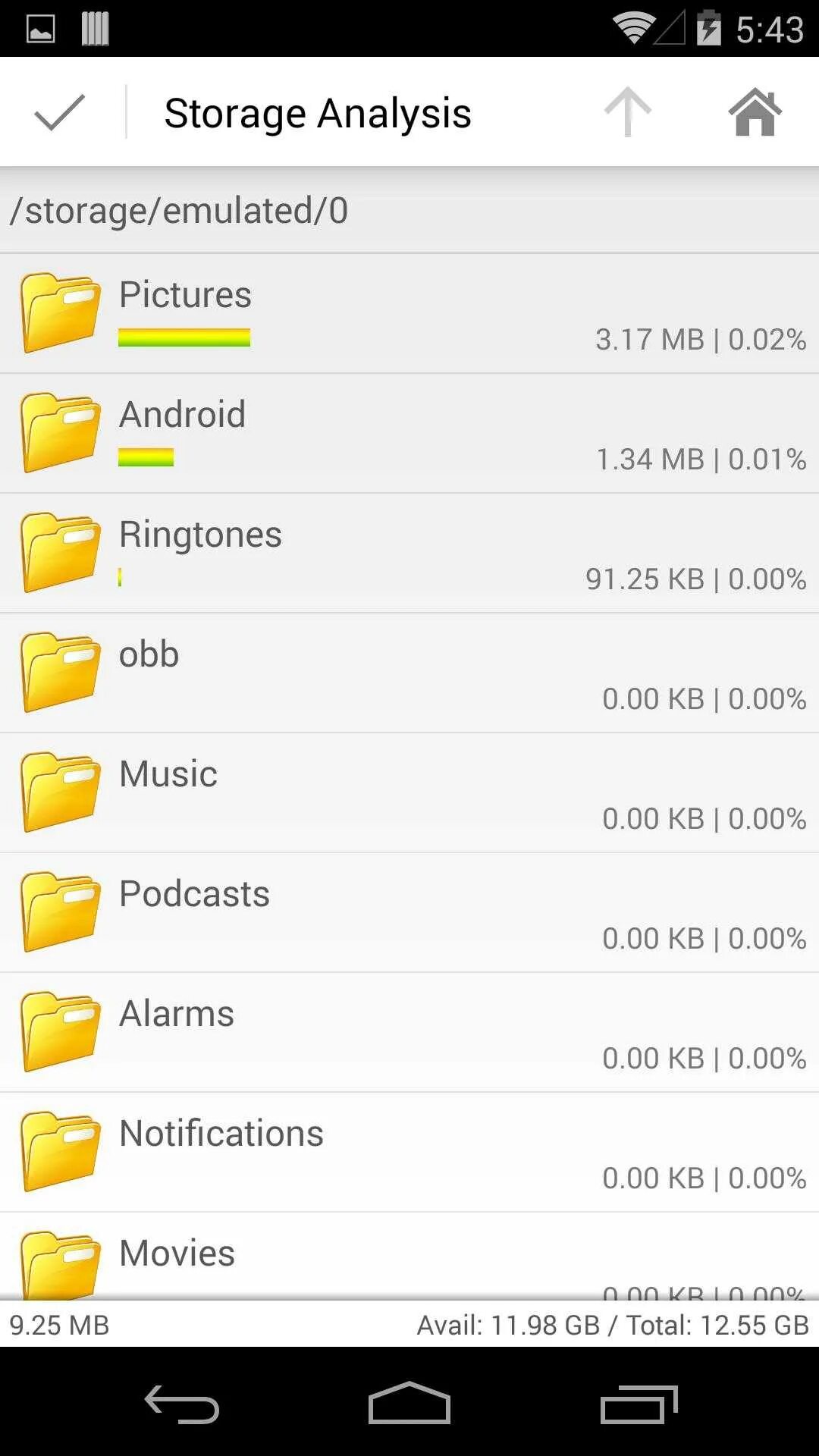Screen dimensions: 819x1456
Task: Open the Android folder
Action: coord(409,433)
